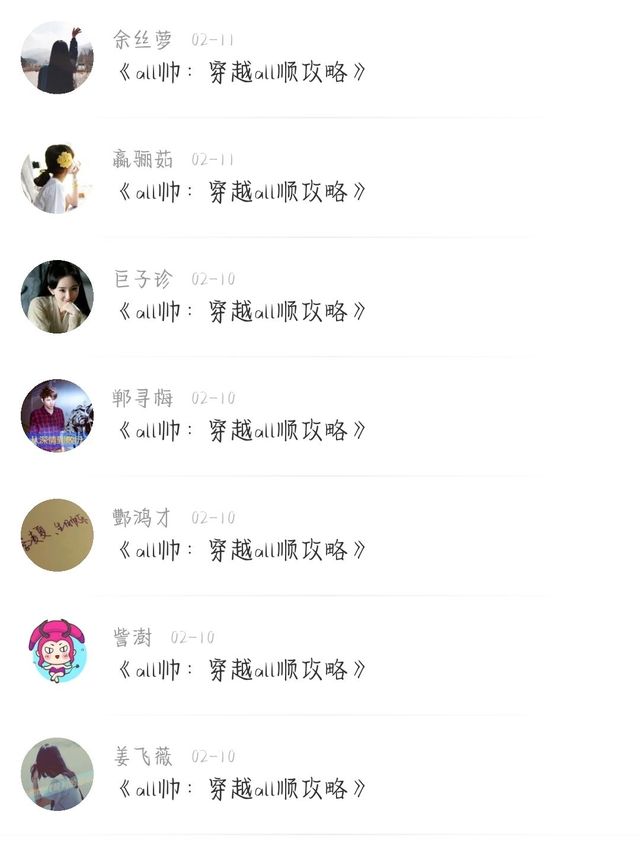640x853 pixels.
Task: Open 嬴骊茹's post from 02-11
Action: tap(320, 177)
